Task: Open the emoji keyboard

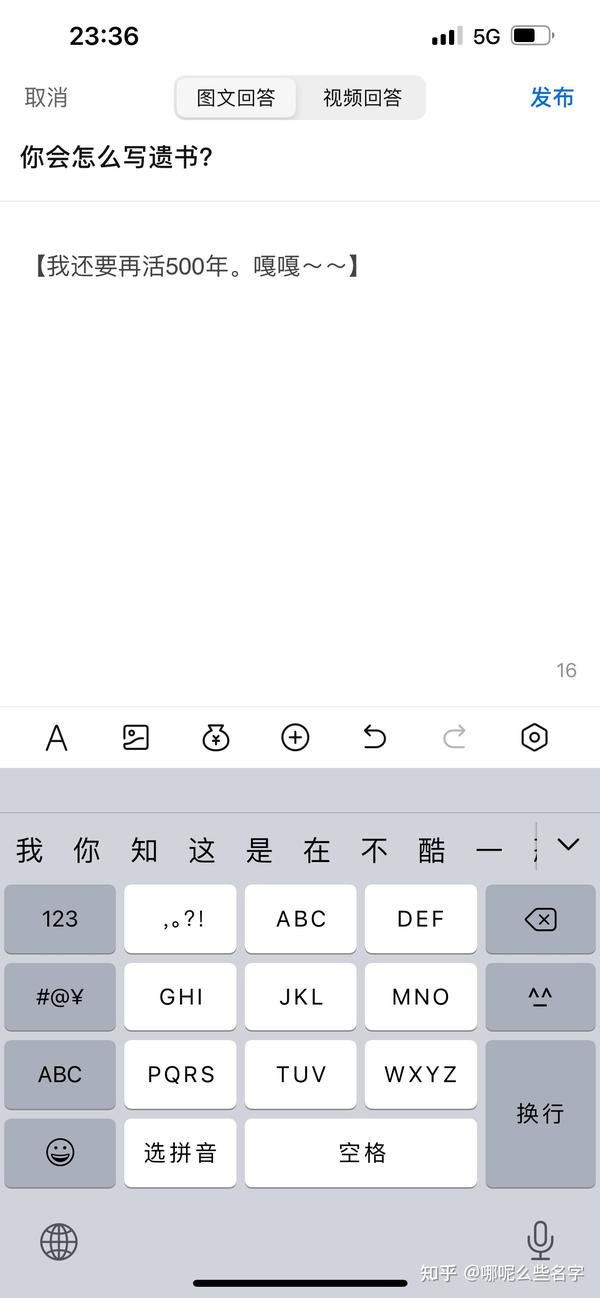Action: [60, 1153]
